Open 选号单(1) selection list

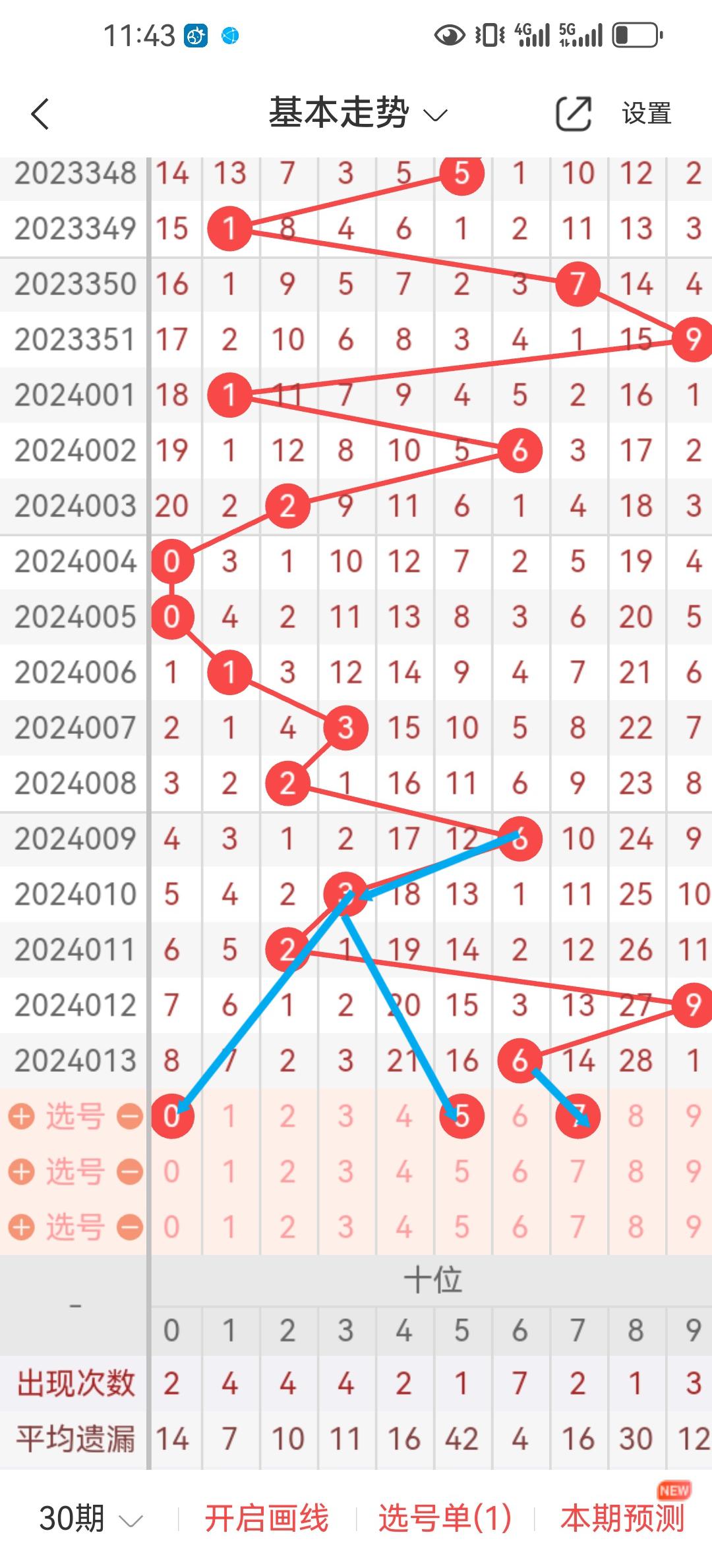[x=445, y=1519]
